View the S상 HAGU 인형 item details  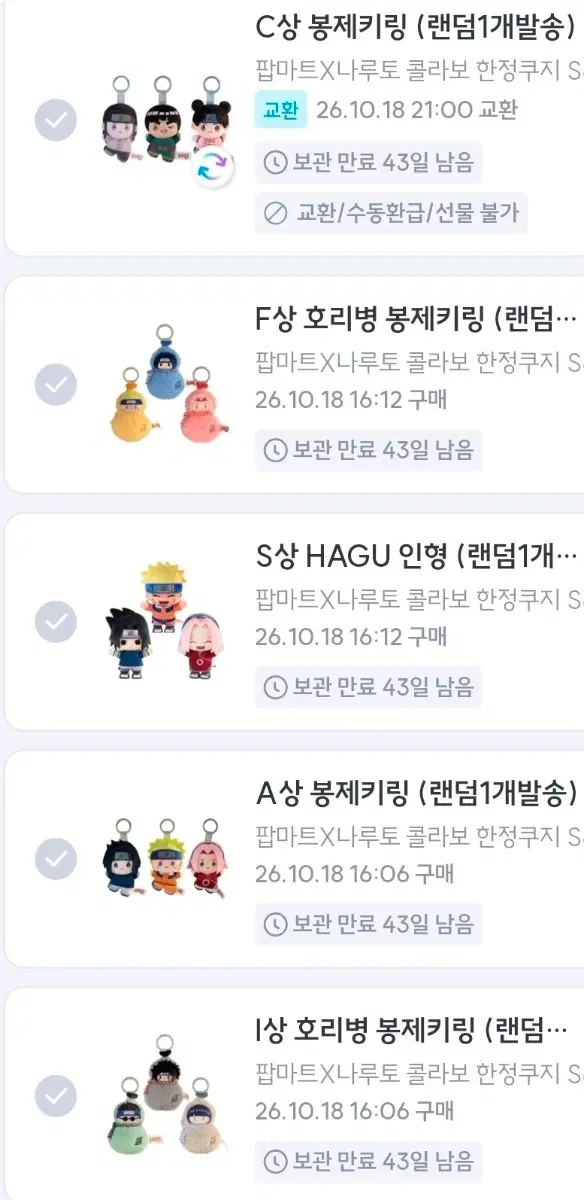tap(294, 622)
